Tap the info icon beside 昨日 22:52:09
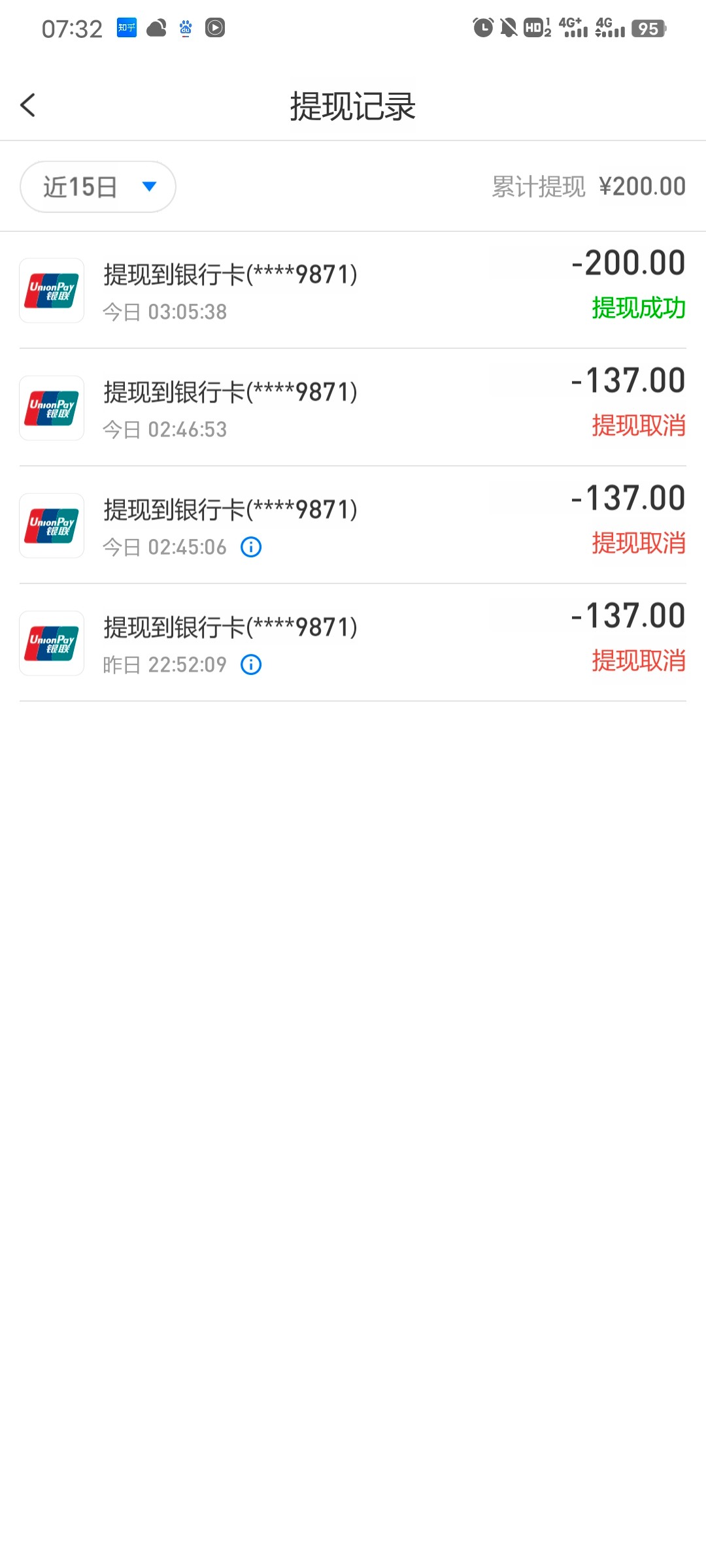Screen dimensions: 706x1568 pos(251,664)
